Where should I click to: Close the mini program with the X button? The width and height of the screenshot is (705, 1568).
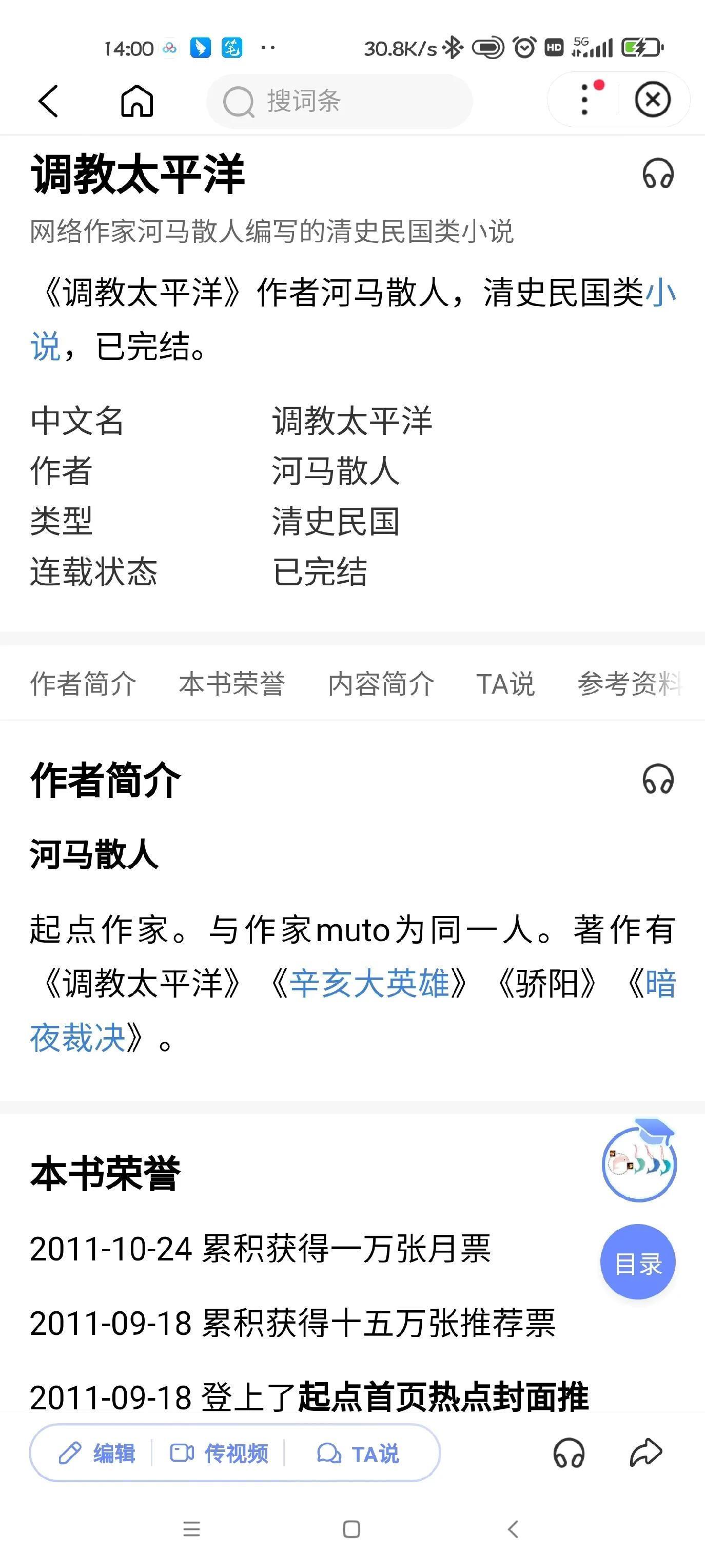653,99
